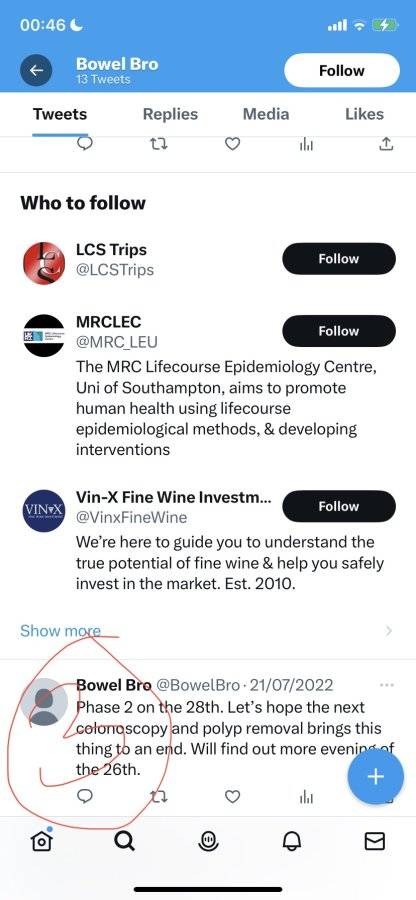Follow LCS Trips

pos(339,259)
